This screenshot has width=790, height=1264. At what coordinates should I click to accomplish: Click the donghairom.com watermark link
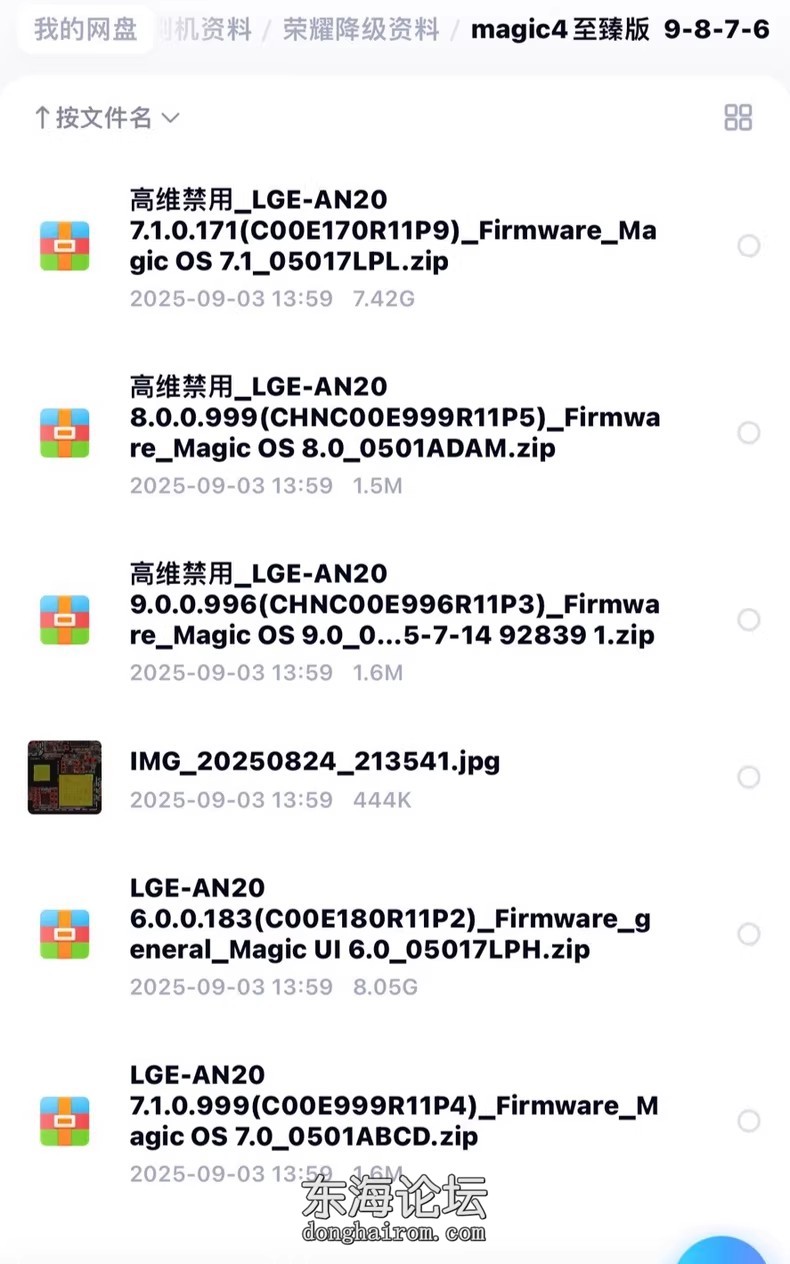[394, 1231]
